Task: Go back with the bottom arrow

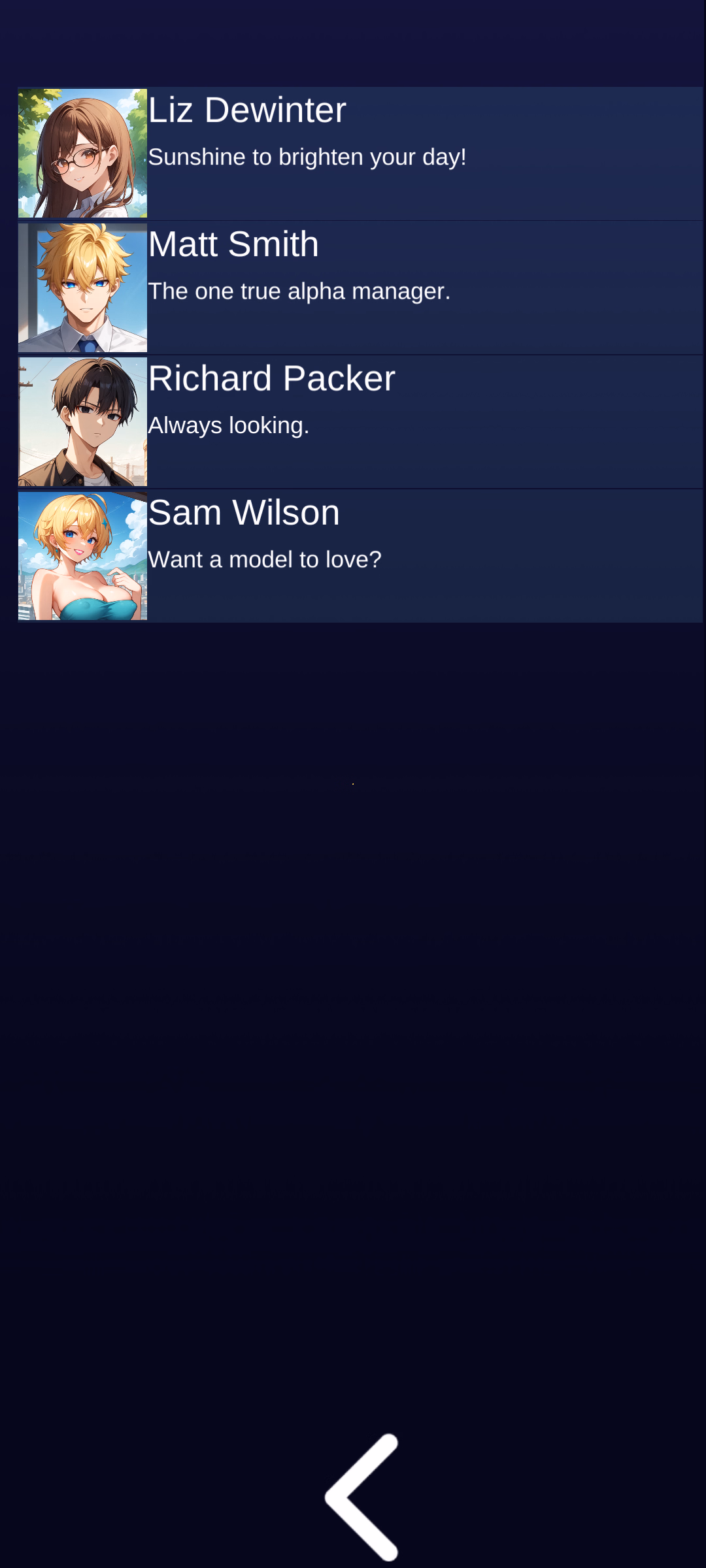Action: (363, 1496)
